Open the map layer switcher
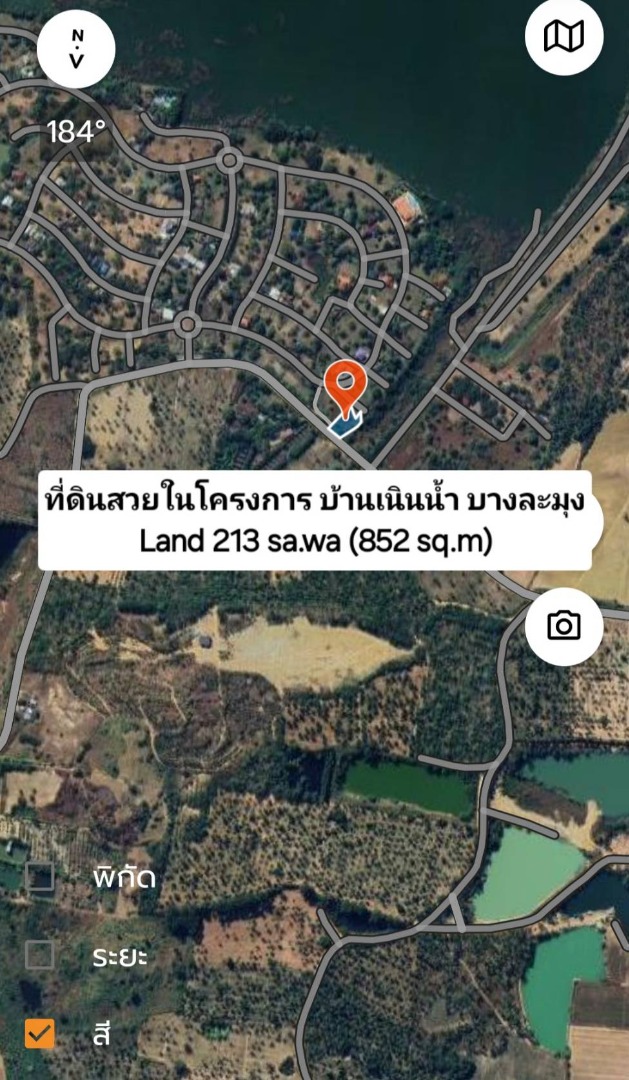 [x=563, y=38]
